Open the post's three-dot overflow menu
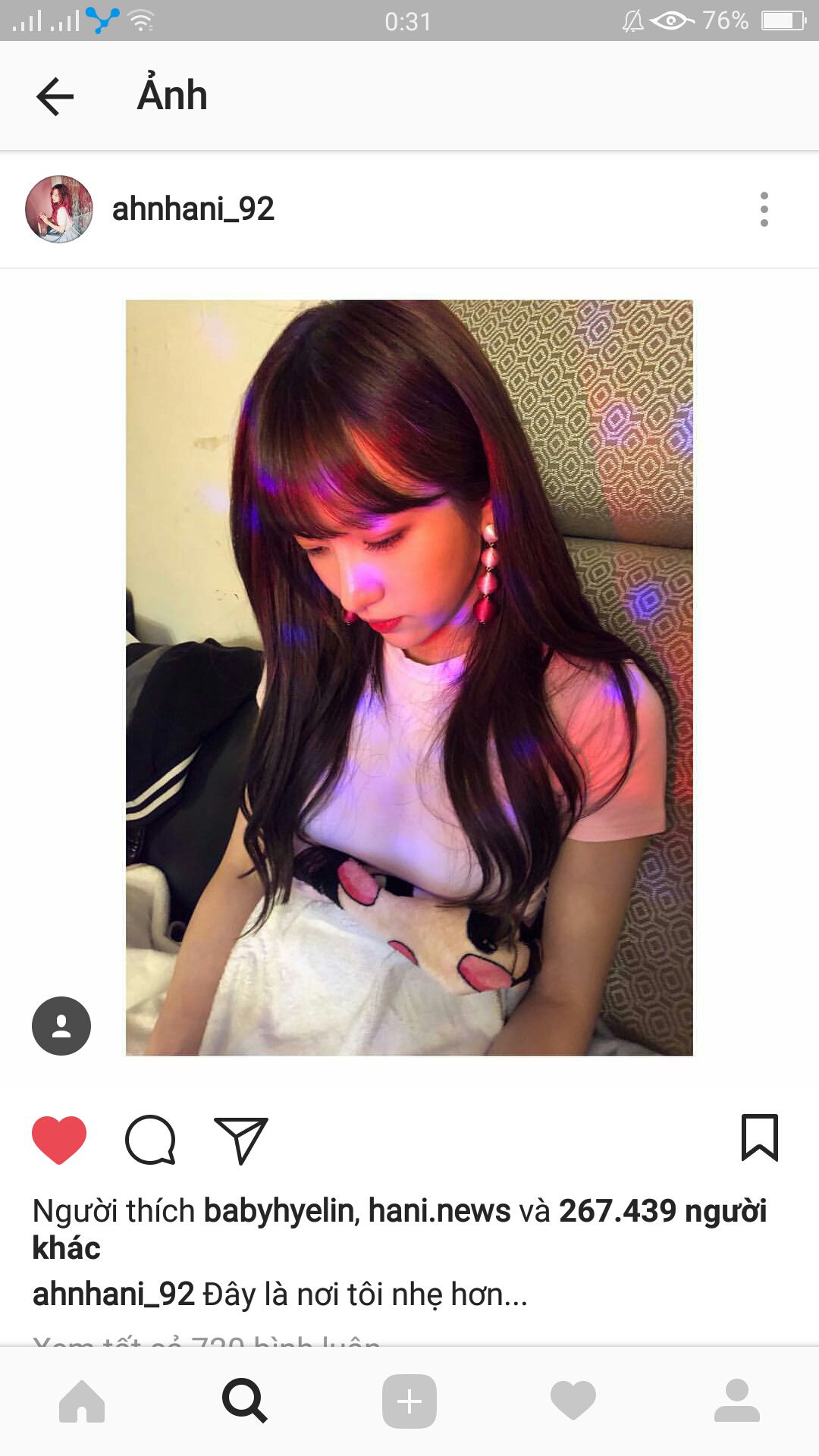 [x=764, y=209]
